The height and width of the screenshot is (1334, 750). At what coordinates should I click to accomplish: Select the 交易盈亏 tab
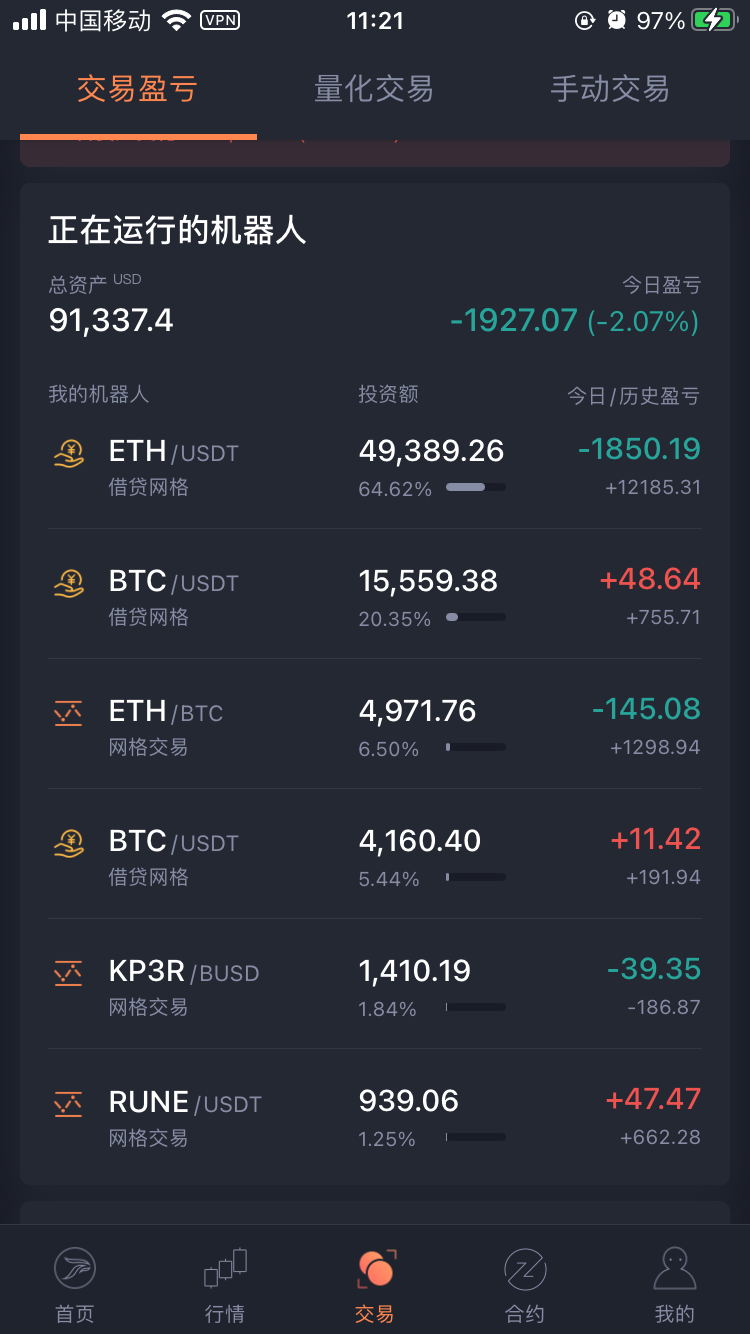pyautogui.click(x=138, y=89)
